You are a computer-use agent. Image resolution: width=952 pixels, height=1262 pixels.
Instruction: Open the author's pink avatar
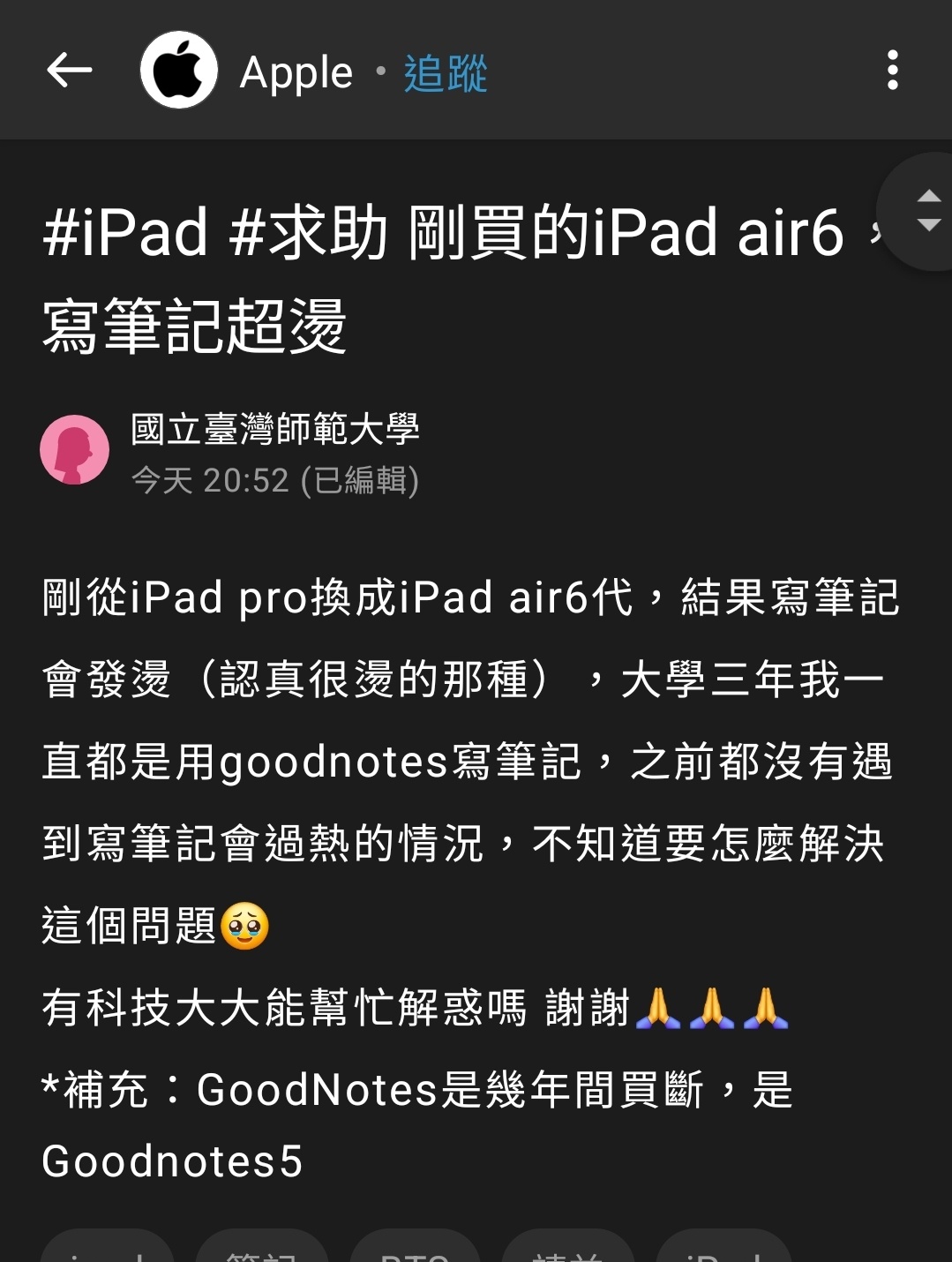pos(75,450)
